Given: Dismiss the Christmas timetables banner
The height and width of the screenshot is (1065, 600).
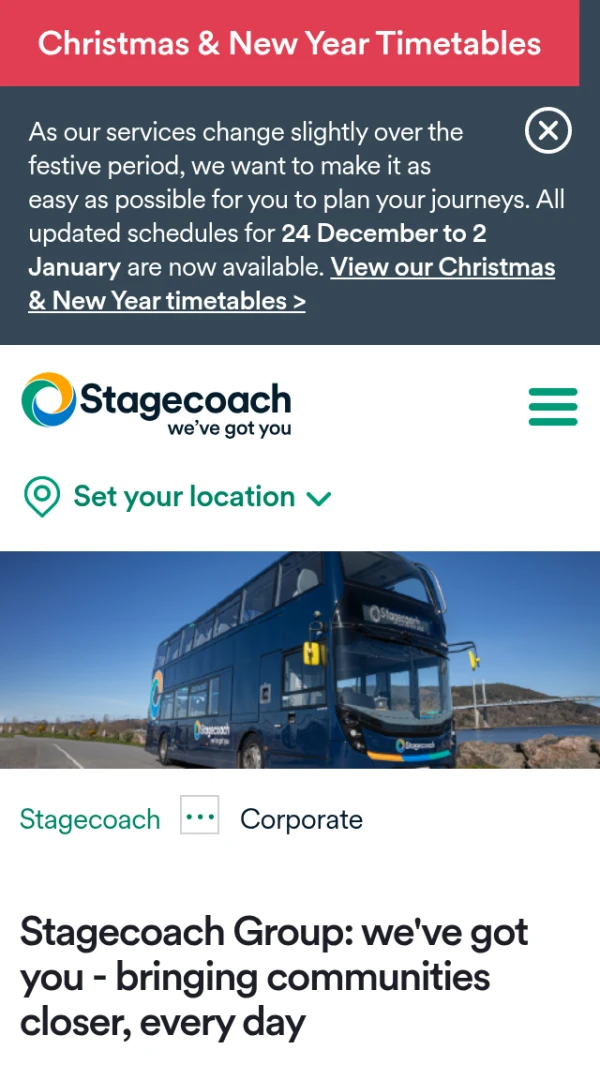Looking at the screenshot, I should pos(548,131).
